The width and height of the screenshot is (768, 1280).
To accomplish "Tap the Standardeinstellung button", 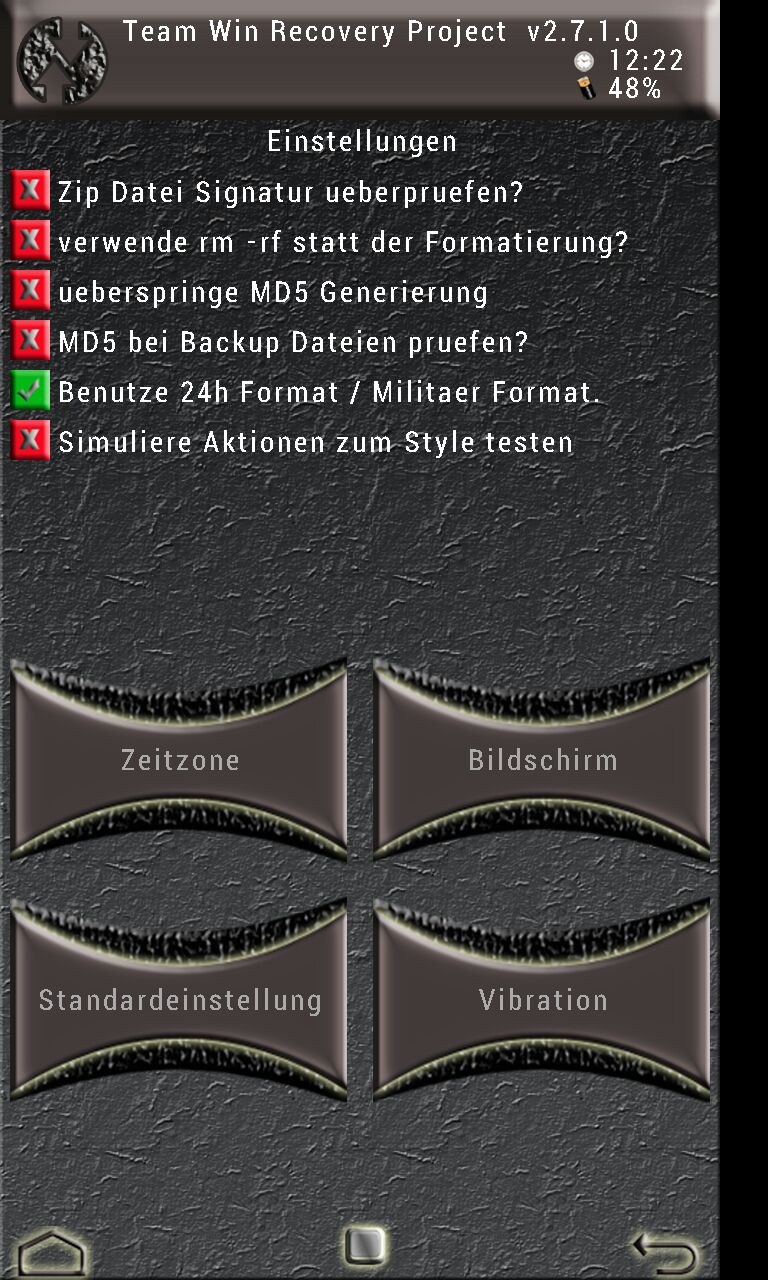I will (x=180, y=1000).
